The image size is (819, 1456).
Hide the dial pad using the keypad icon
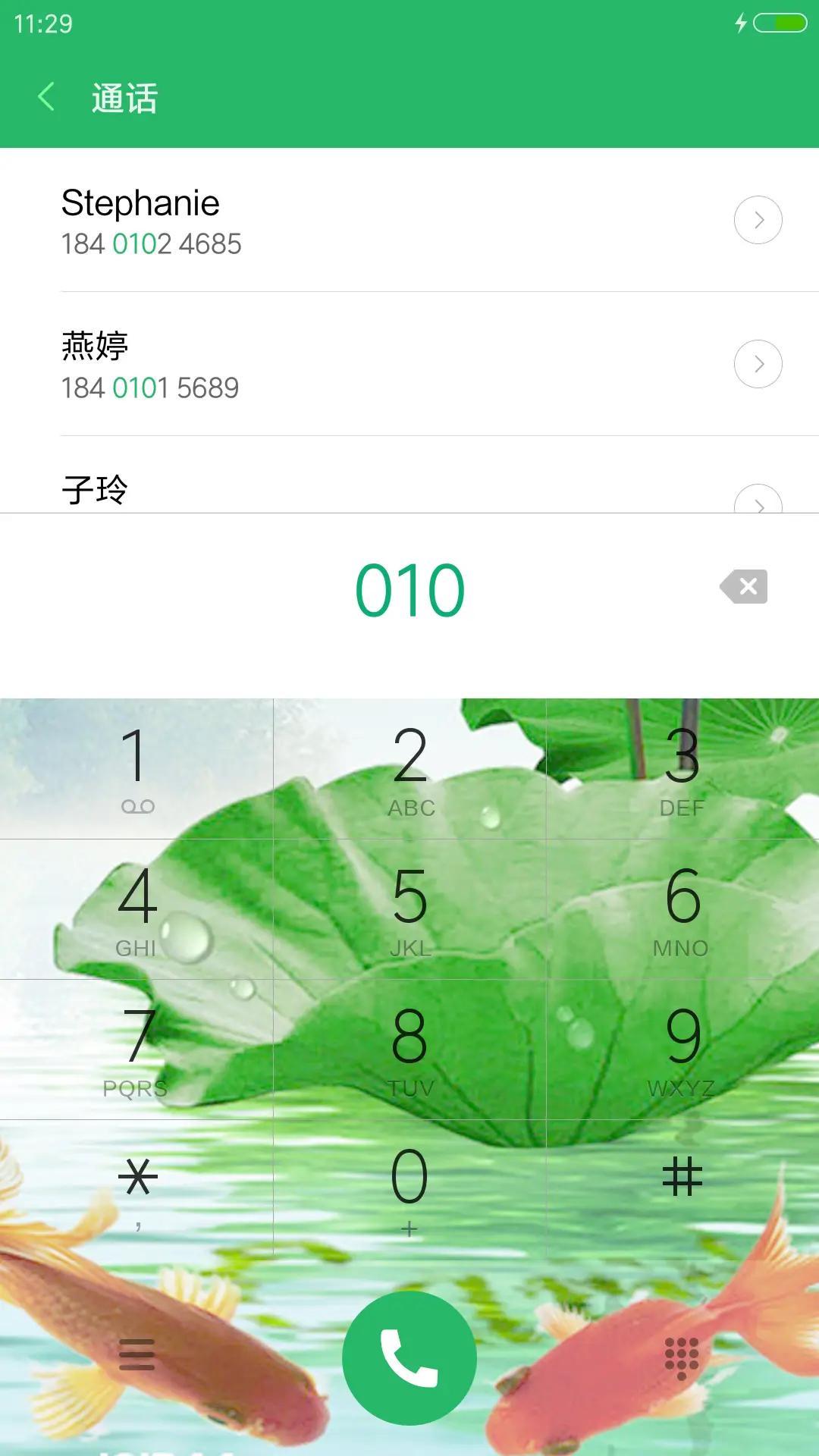[x=681, y=1357]
